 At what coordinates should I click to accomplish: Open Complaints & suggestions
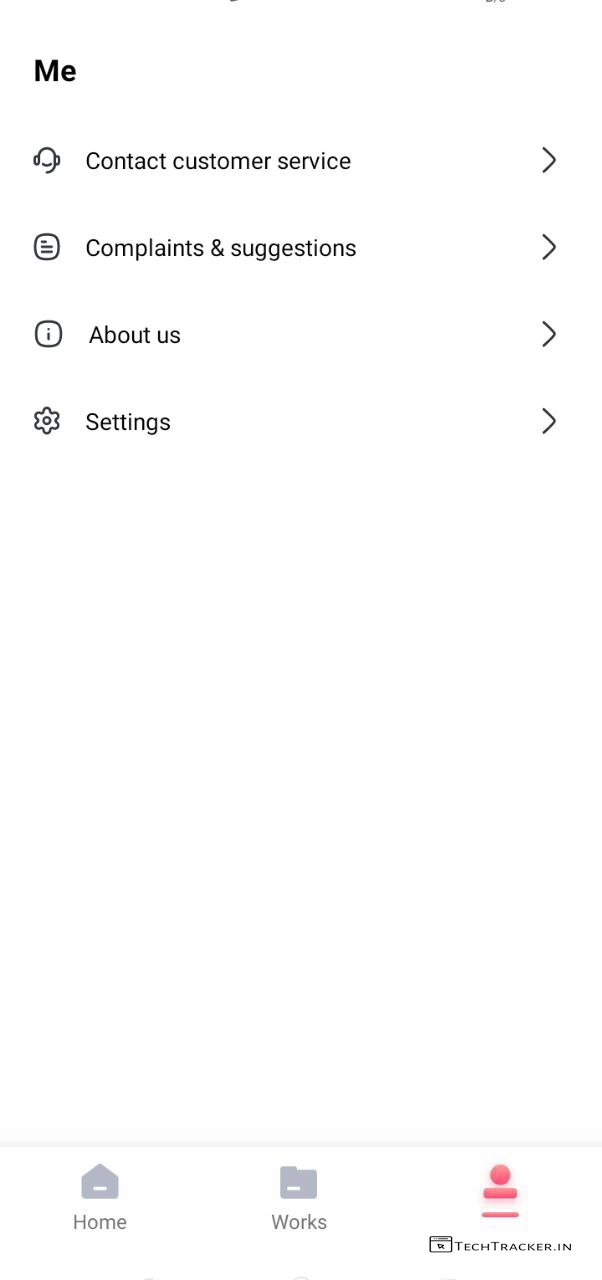[x=220, y=248]
